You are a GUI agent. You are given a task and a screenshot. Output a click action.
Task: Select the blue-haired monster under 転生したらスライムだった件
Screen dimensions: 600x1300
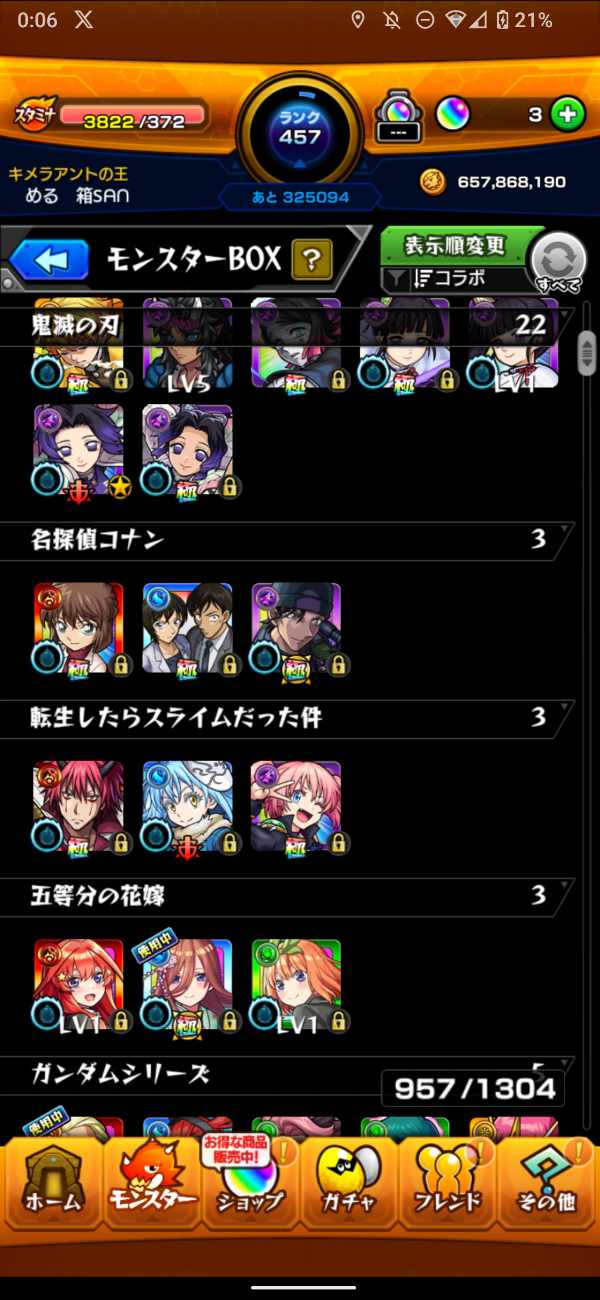click(188, 806)
